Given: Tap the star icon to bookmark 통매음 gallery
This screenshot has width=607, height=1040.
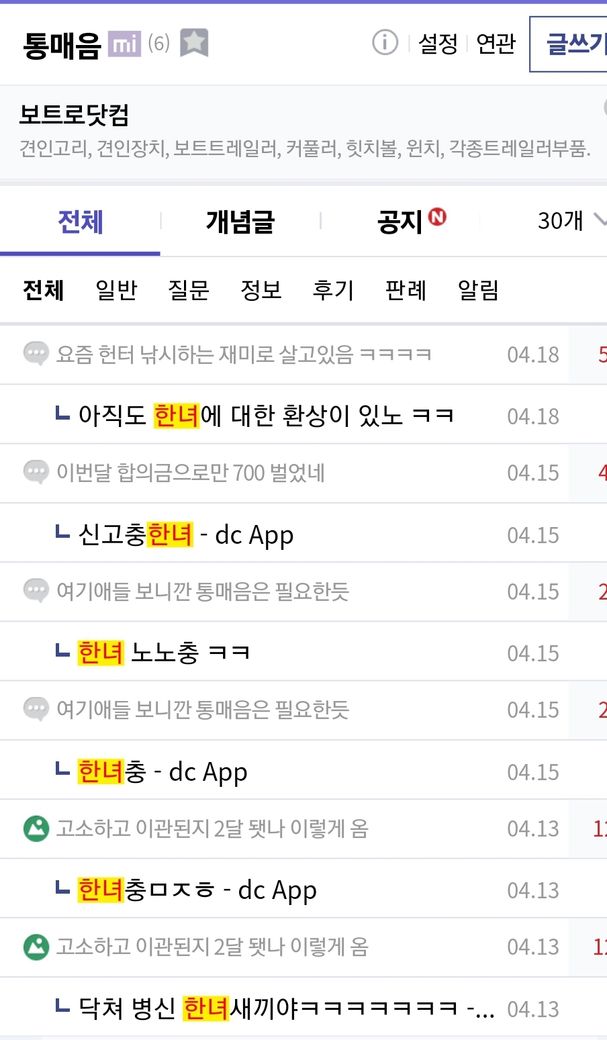Looking at the screenshot, I should pyautogui.click(x=194, y=44).
